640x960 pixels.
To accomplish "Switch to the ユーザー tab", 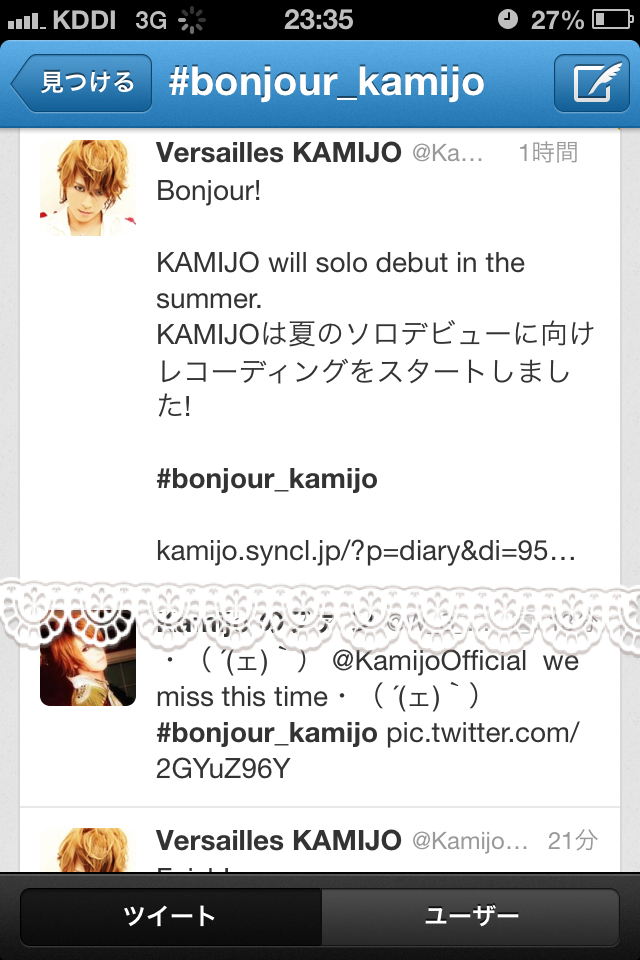I will point(471,916).
